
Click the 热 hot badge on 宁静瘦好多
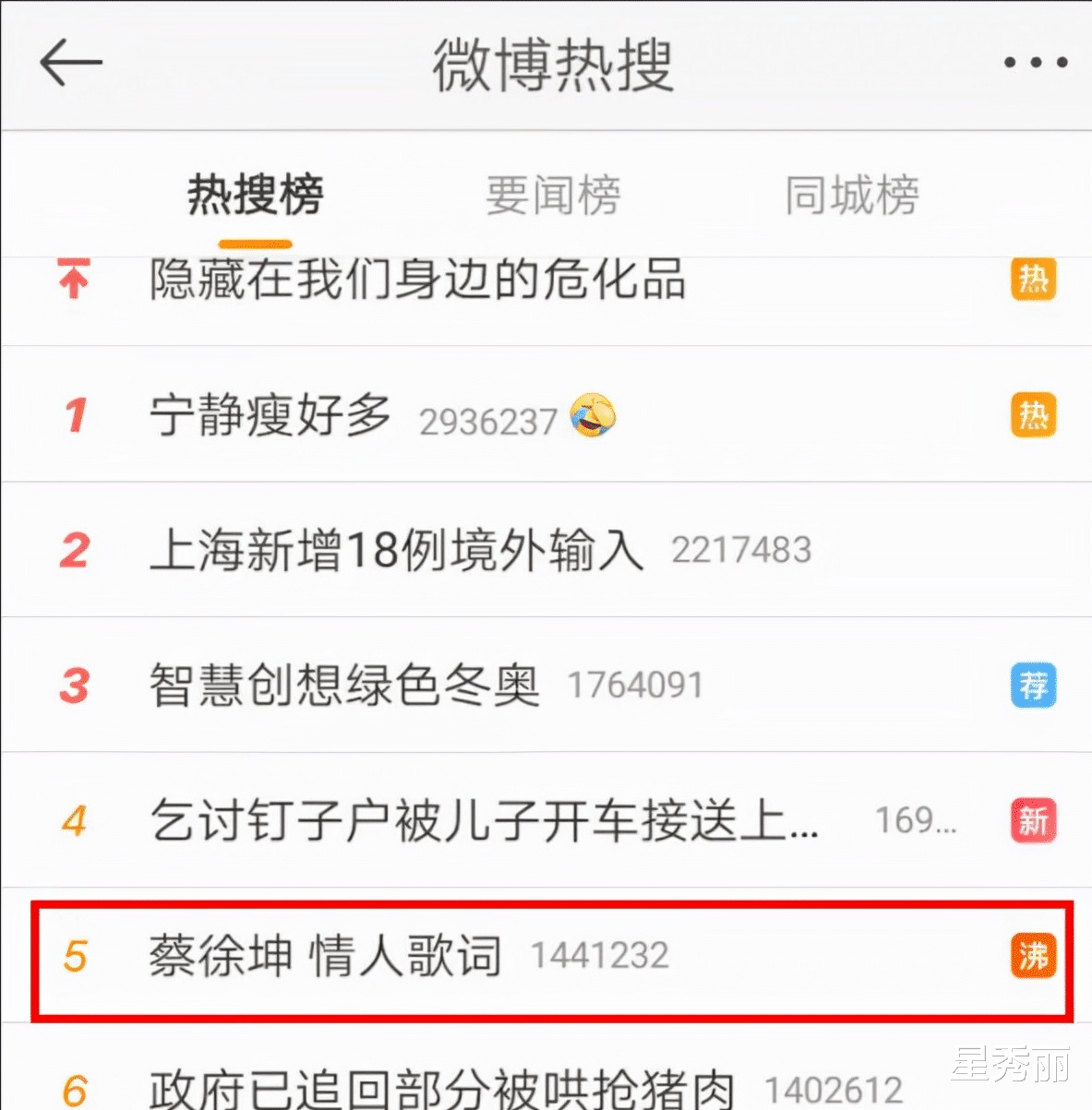click(1032, 416)
